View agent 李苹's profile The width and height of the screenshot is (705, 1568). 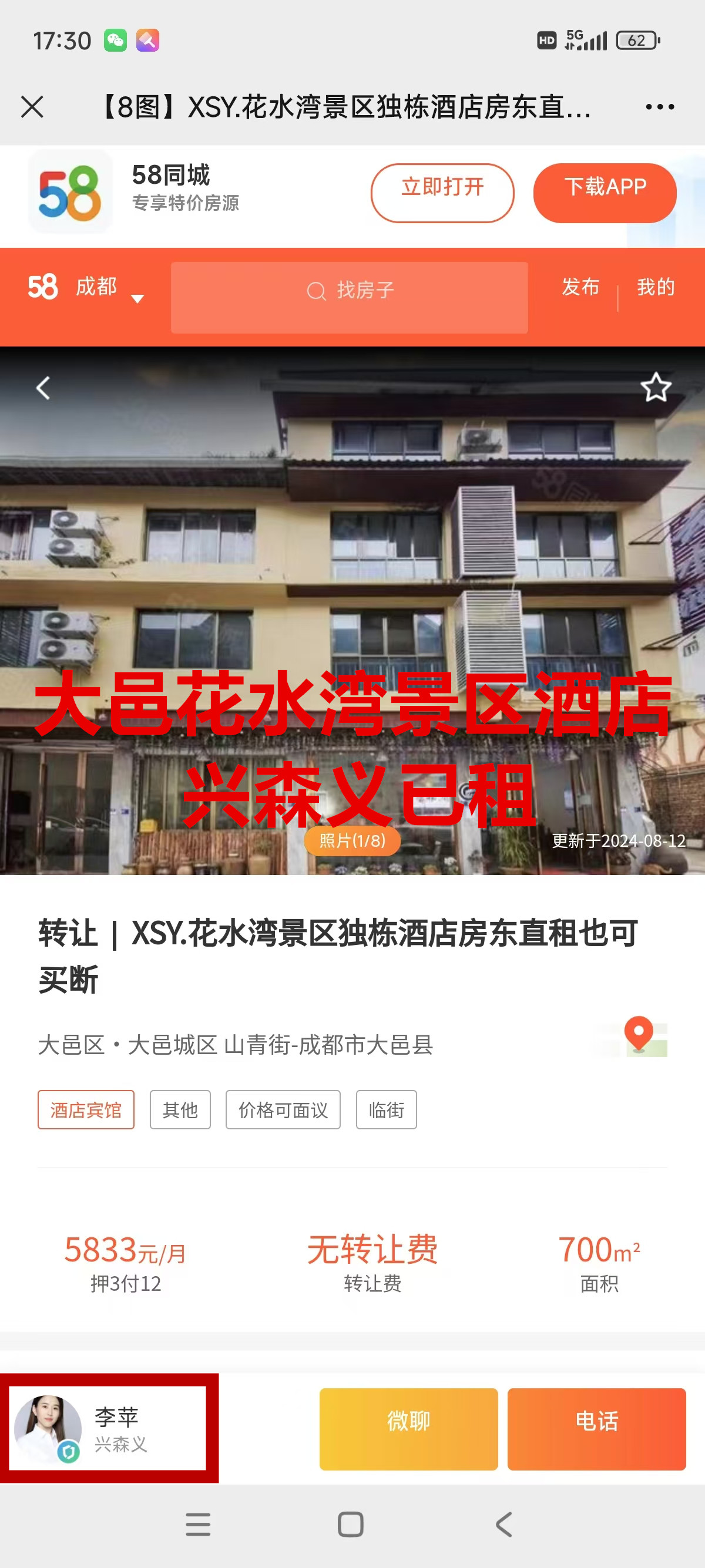coord(108,1428)
